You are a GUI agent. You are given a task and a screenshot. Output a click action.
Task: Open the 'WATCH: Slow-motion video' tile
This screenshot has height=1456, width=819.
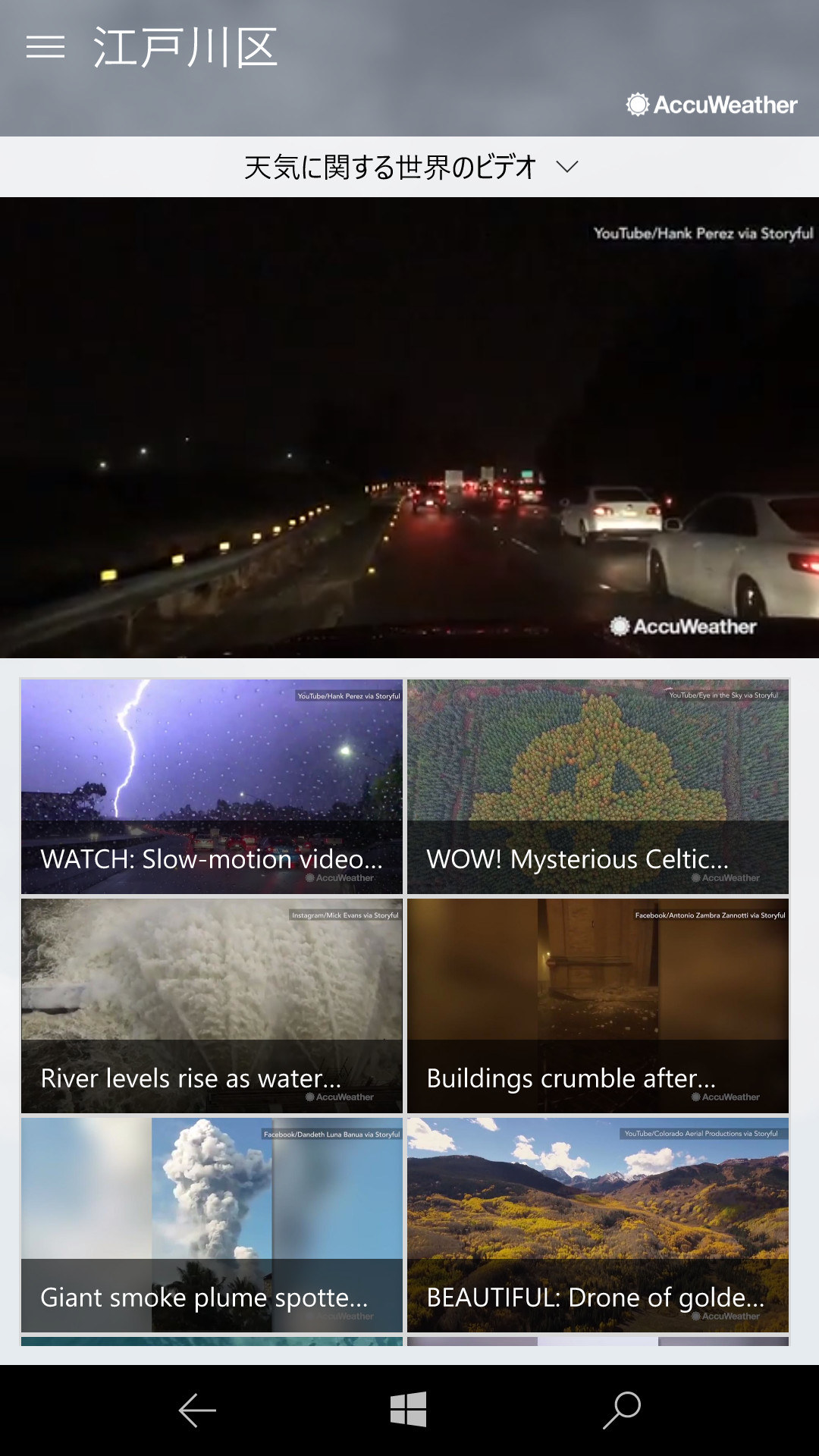click(212, 786)
